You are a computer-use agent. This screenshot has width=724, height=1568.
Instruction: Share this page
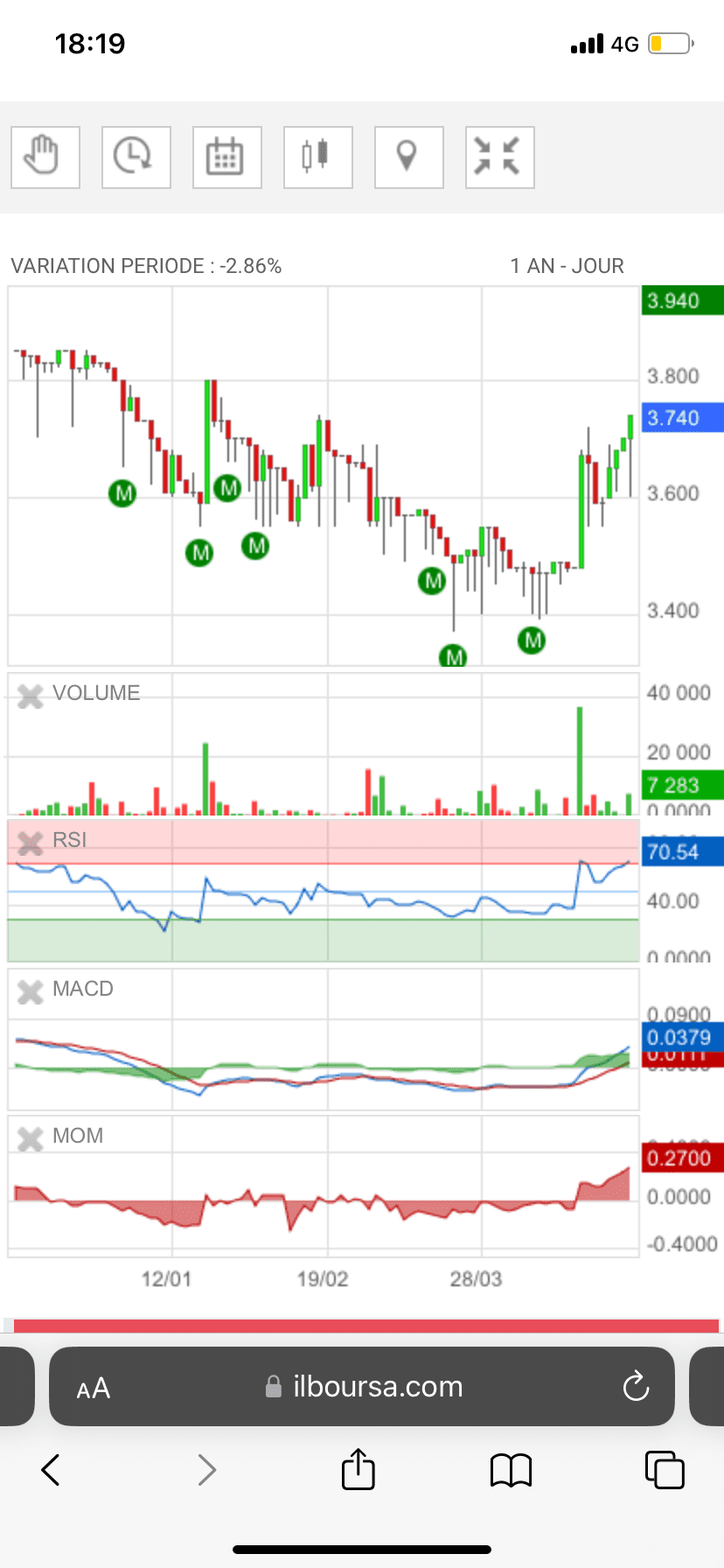click(x=359, y=1469)
